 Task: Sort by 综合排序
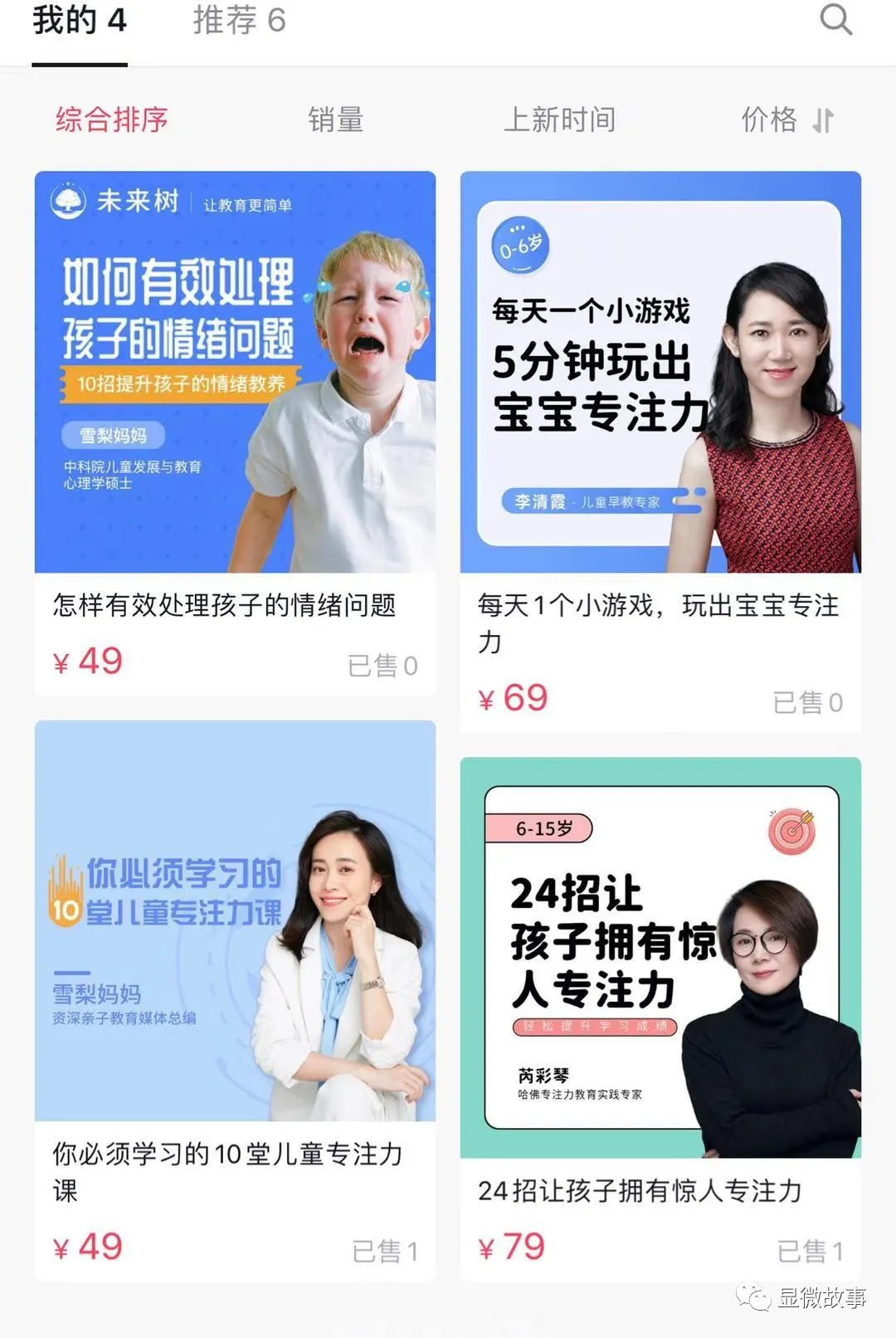pyautogui.click(x=112, y=120)
